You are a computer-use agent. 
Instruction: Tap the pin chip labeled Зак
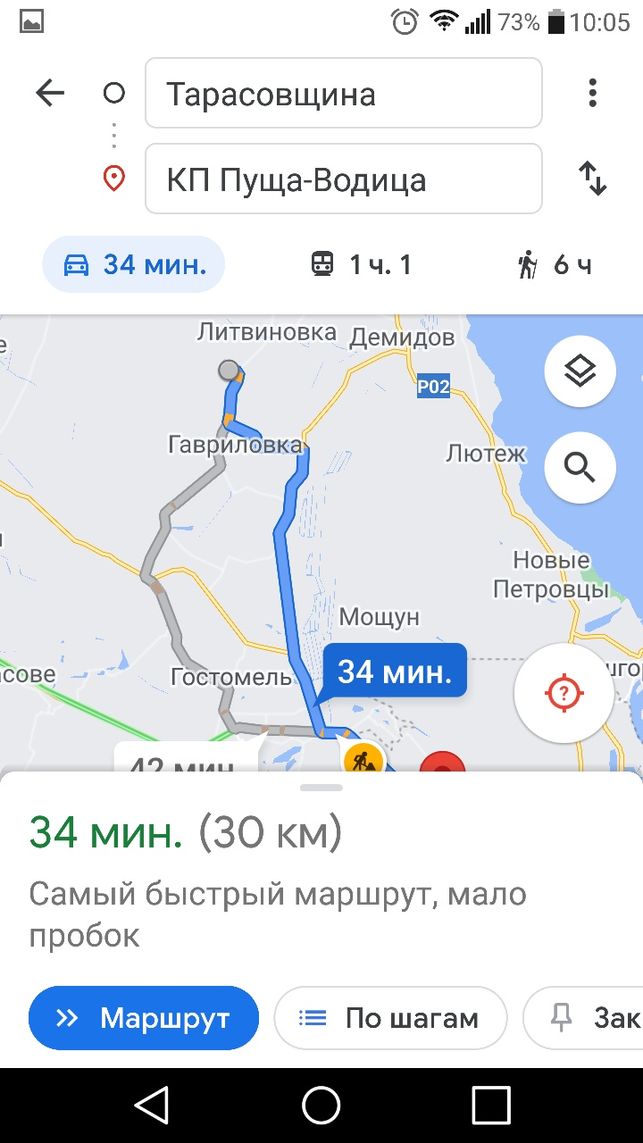pyautogui.click(x=583, y=1018)
